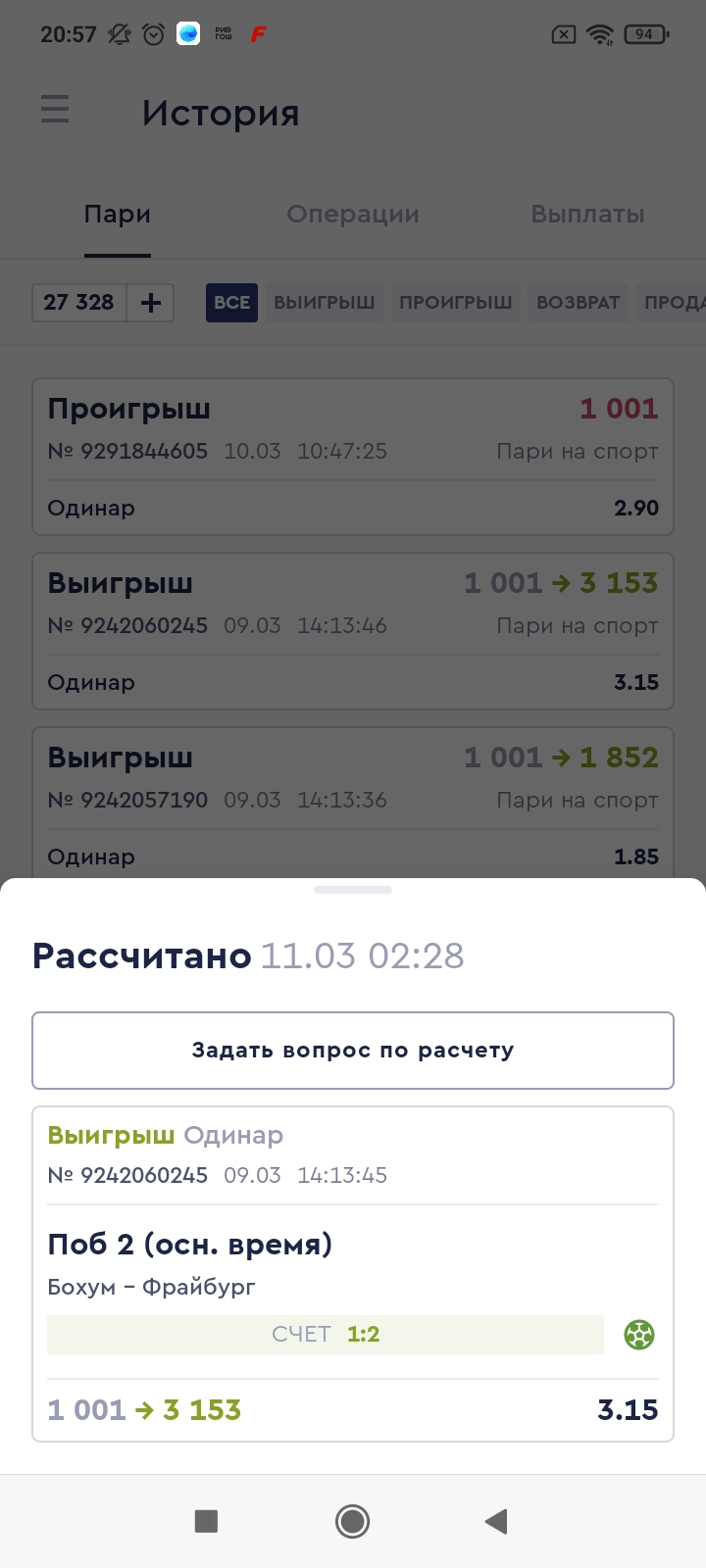
Task: Tap "Задать вопрос по расчету" button
Action: pyautogui.click(x=353, y=1051)
